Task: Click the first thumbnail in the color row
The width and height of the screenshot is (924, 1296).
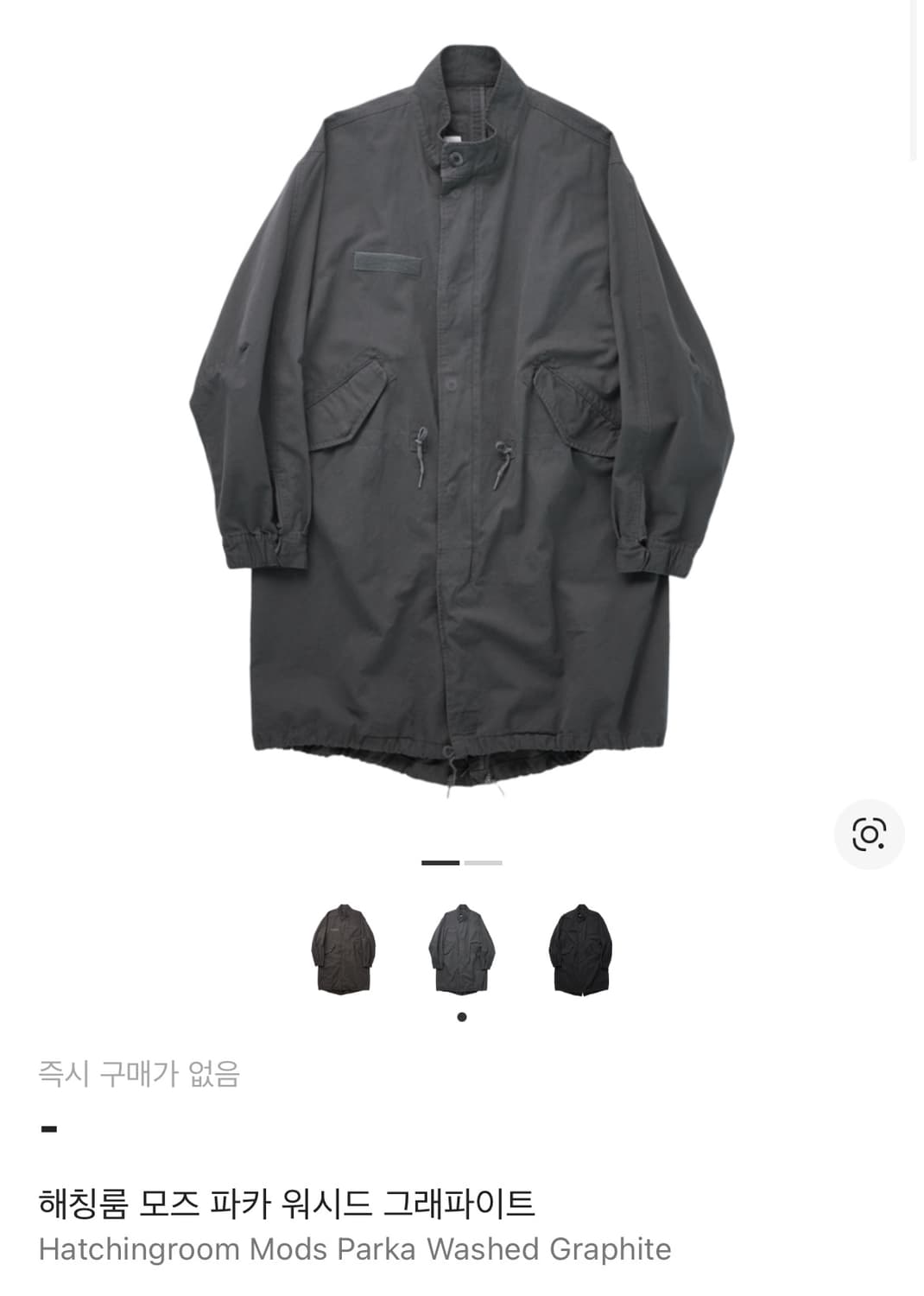Action: point(345,950)
